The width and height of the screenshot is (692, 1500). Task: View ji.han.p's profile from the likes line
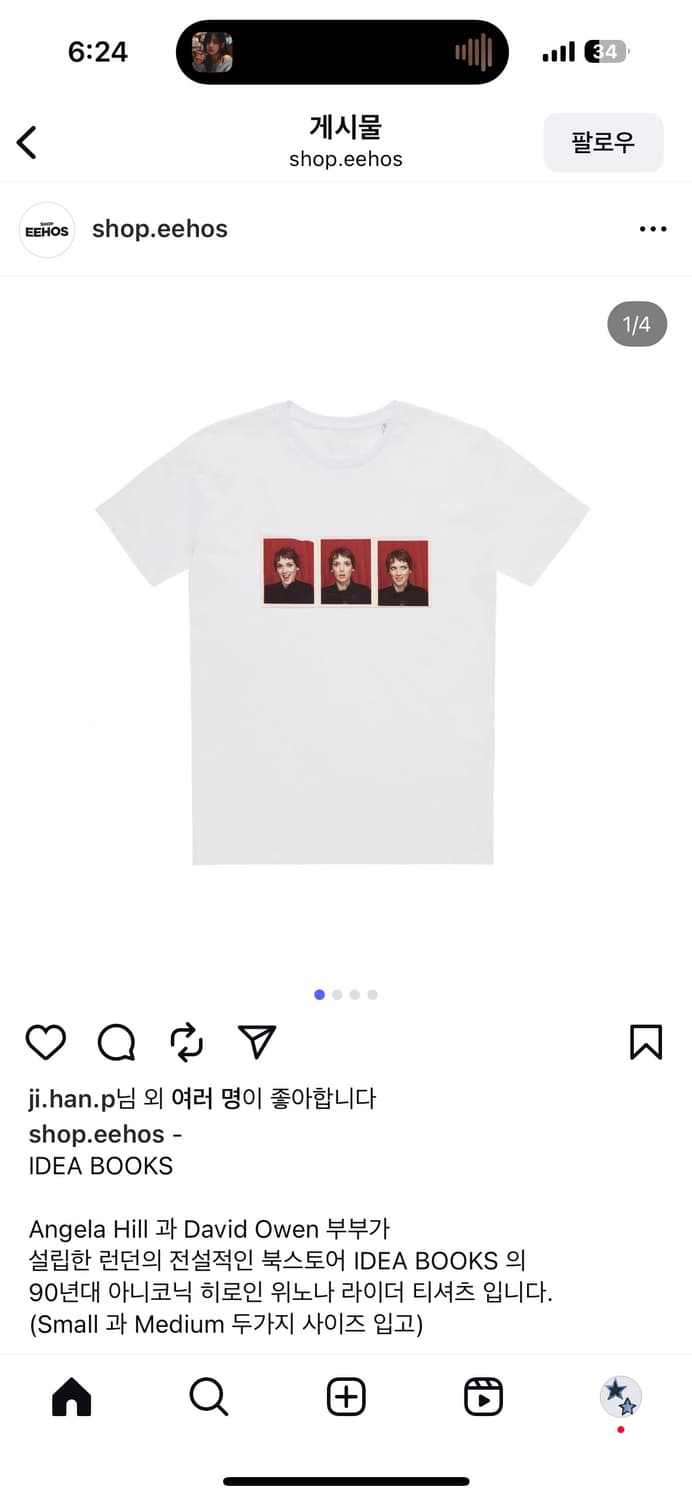point(72,1098)
